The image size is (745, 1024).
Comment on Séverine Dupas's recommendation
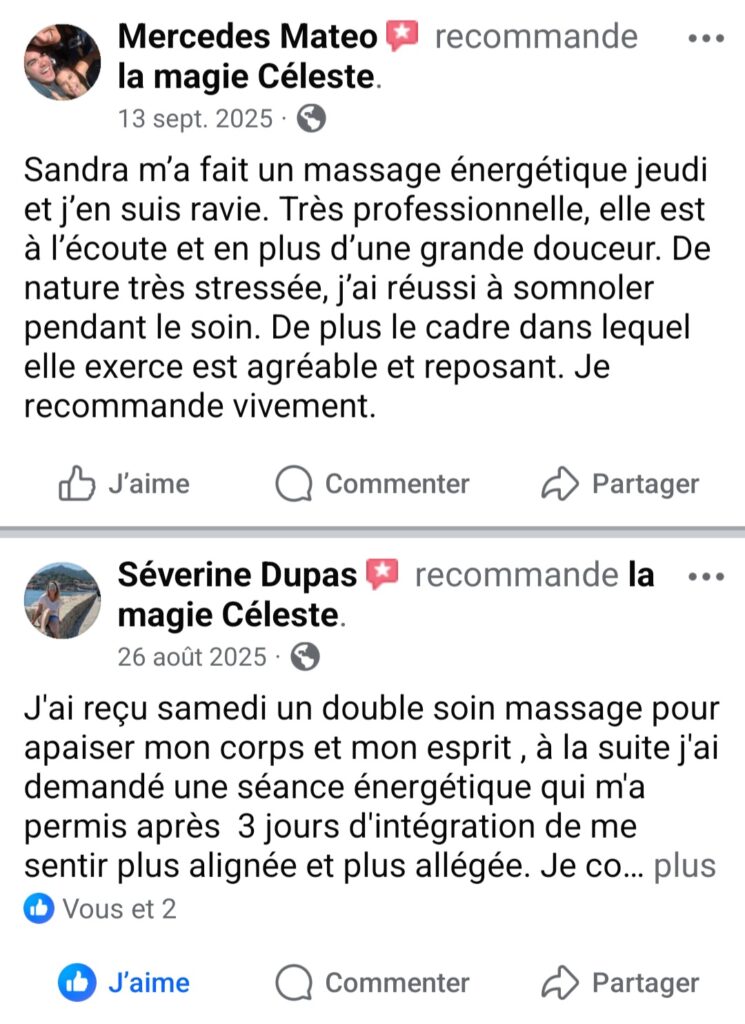tap(372, 983)
